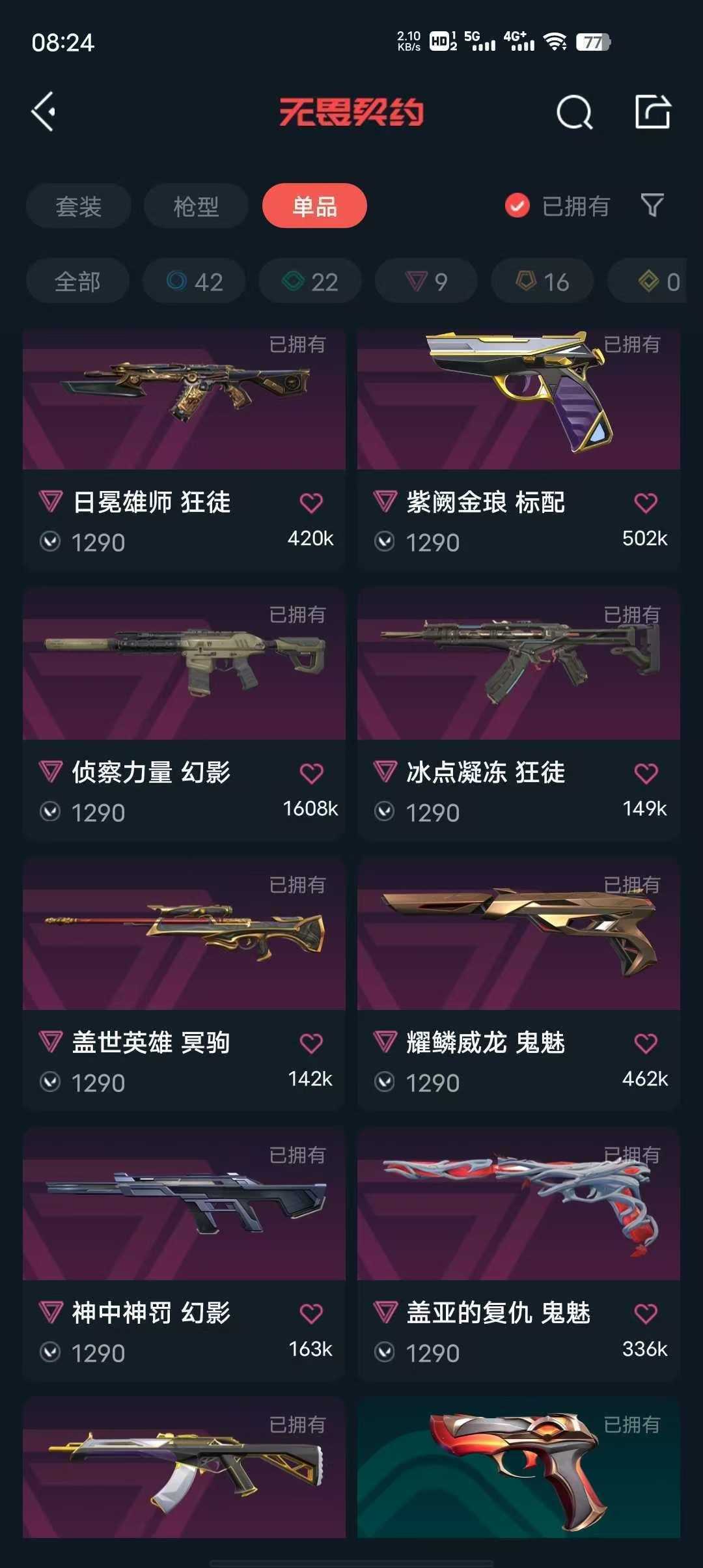Open the search icon
This screenshot has height=1568, width=703.
click(574, 113)
